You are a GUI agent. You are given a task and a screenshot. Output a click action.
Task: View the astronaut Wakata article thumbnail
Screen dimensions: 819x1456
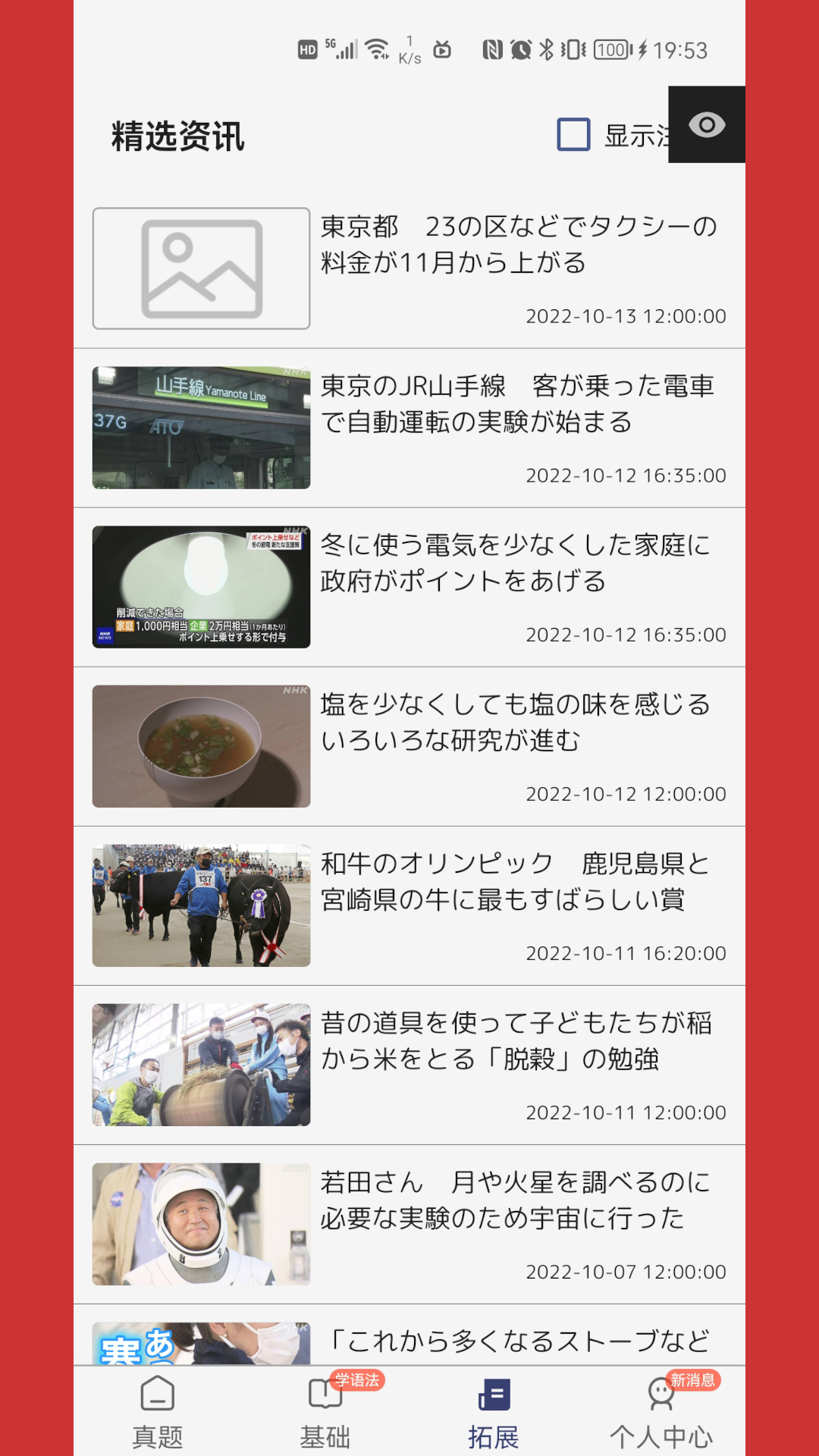(x=201, y=1222)
